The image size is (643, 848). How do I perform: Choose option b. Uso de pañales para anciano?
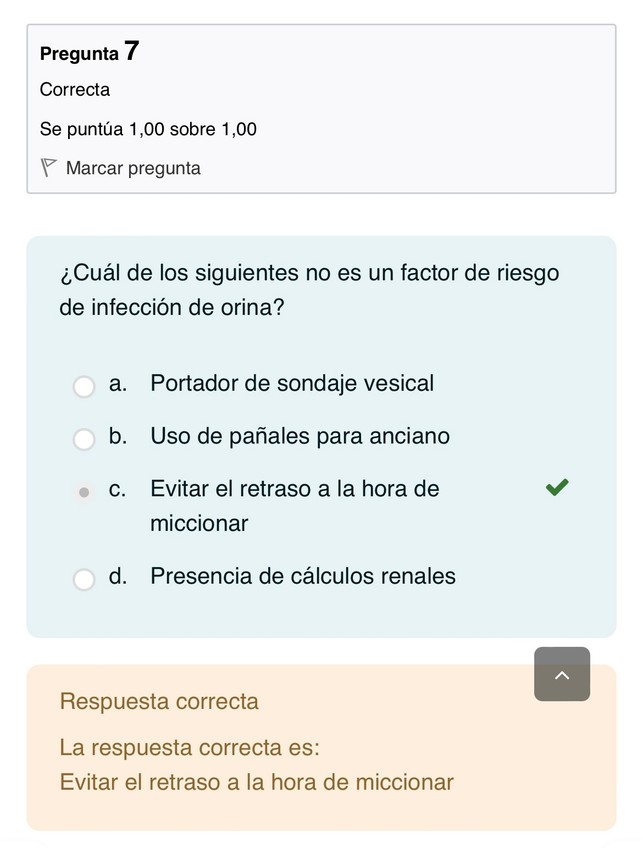[85, 439]
